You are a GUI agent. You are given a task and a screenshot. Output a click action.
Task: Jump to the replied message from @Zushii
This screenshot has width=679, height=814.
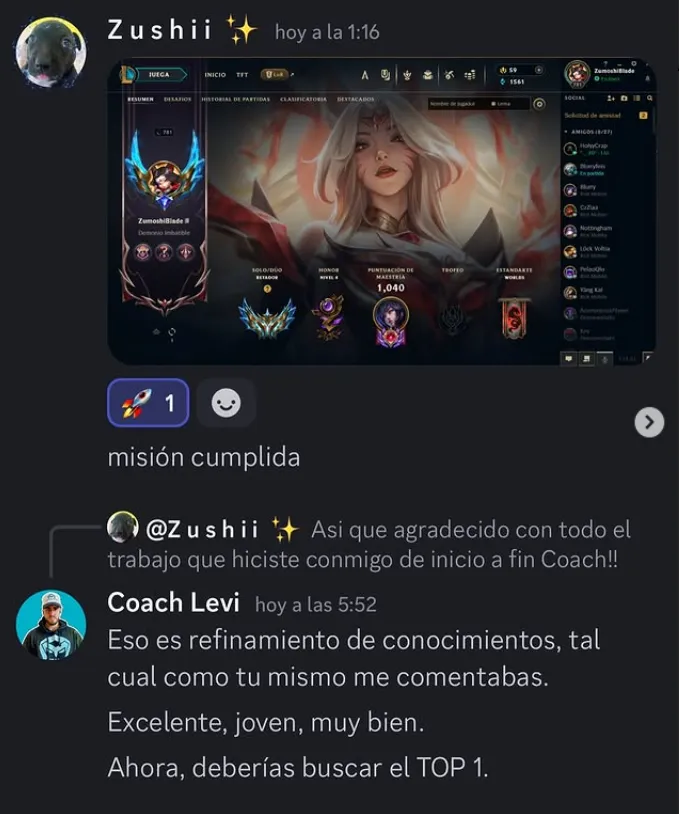pyautogui.click(x=369, y=544)
